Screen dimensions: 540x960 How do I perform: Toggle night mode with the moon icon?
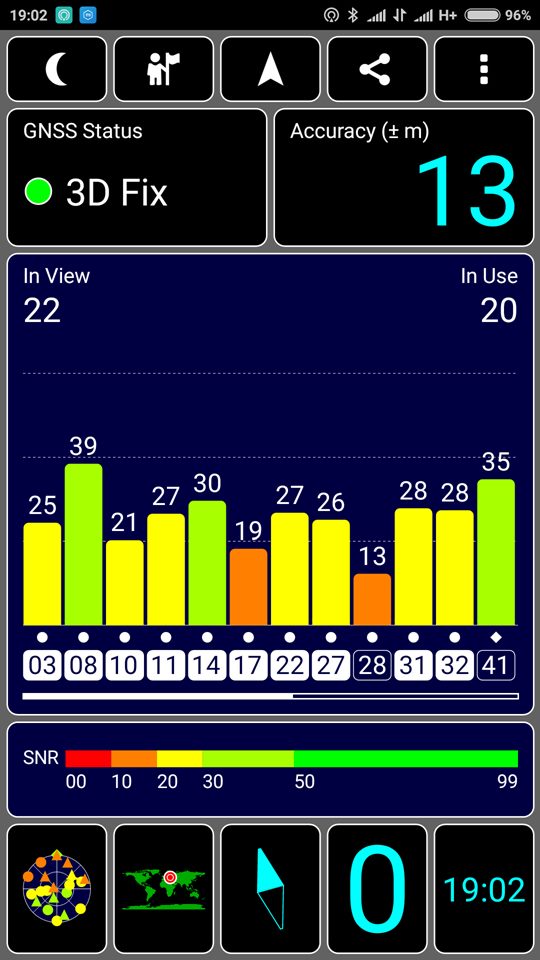(x=56, y=69)
